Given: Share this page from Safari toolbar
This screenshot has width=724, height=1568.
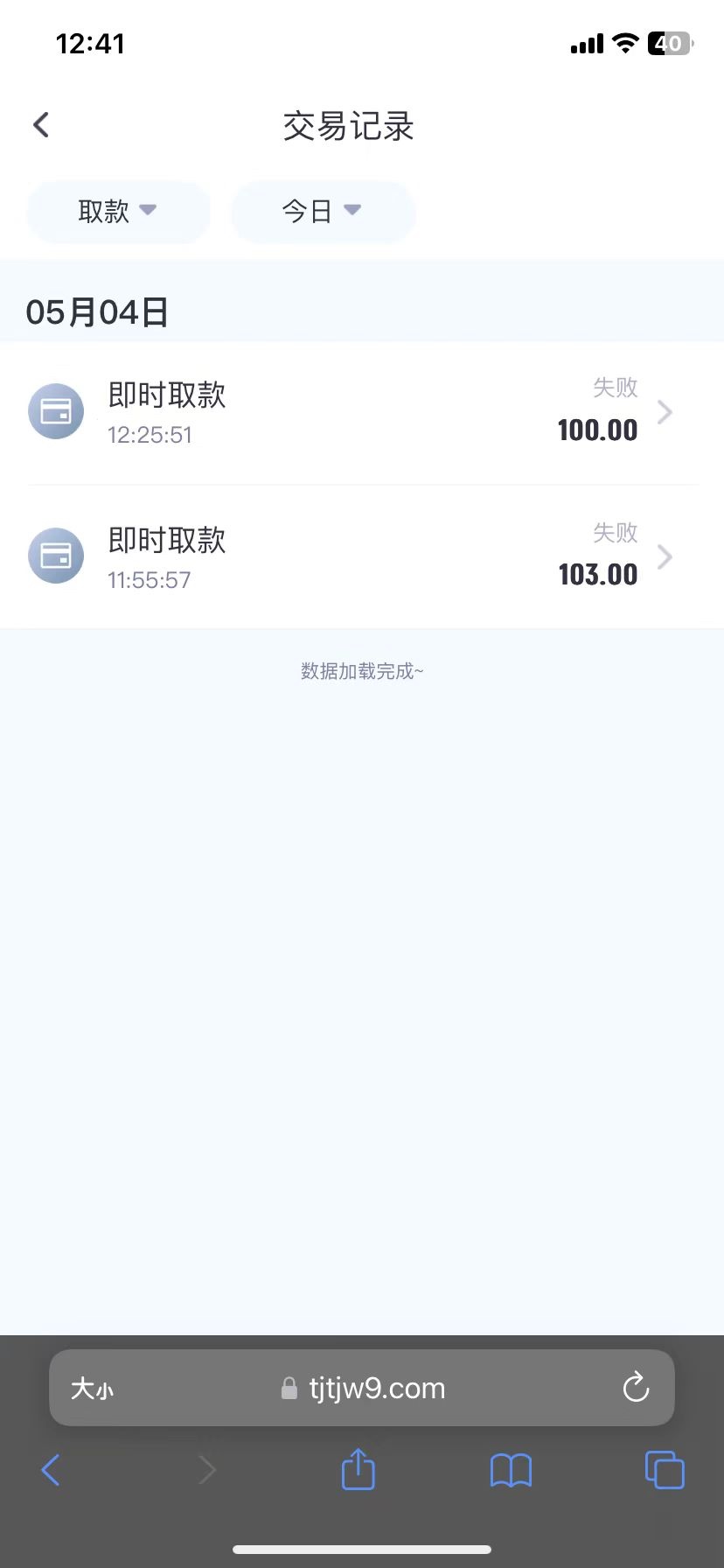Looking at the screenshot, I should pyautogui.click(x=358, y=1470).
